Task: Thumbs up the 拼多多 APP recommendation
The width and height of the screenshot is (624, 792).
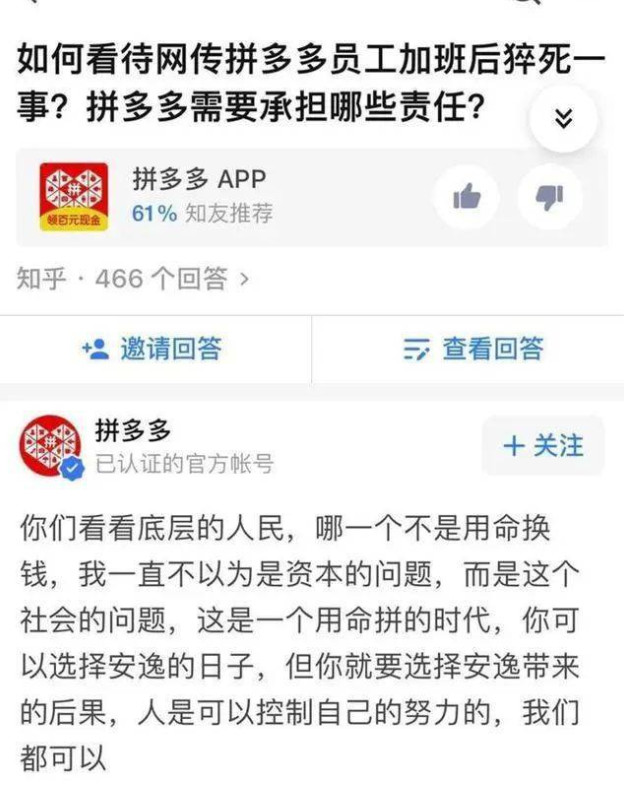Action: click(466, 197)
